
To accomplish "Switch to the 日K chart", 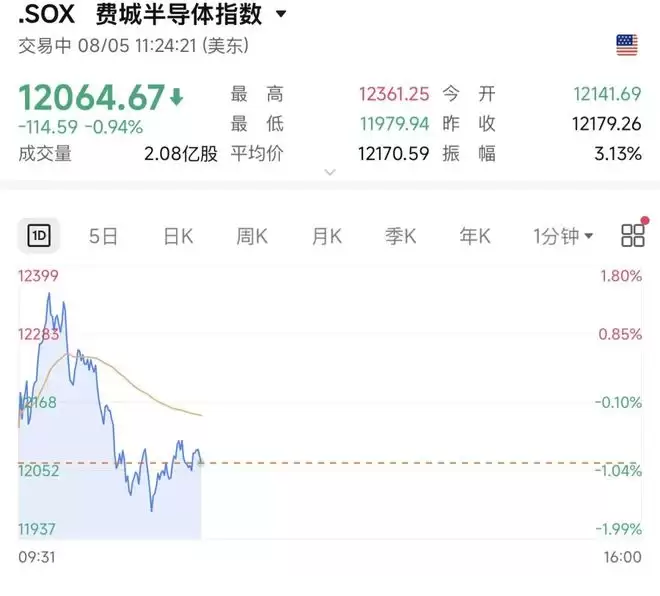I will 178,236.
